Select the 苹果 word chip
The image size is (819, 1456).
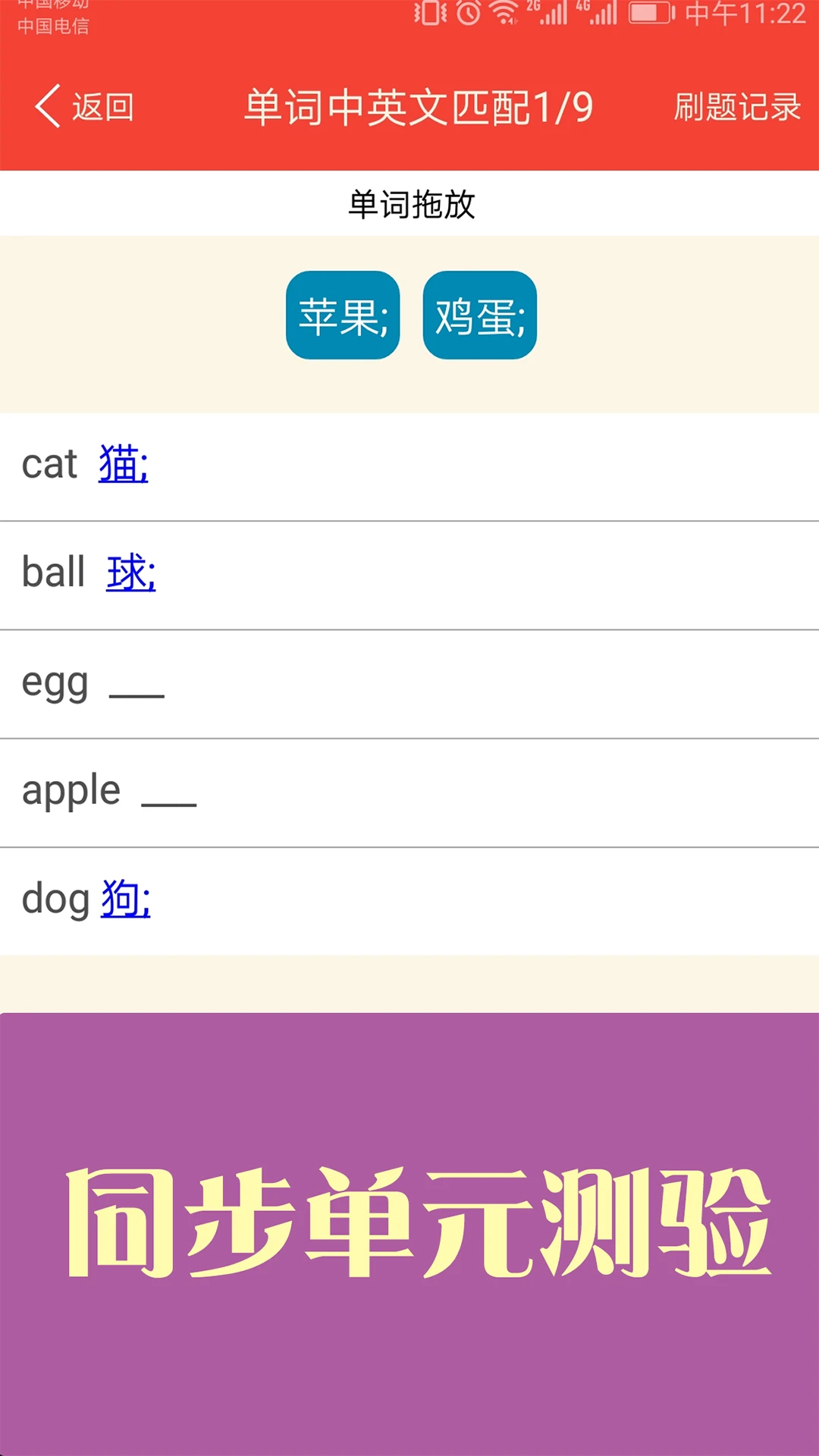pos(343,315)
